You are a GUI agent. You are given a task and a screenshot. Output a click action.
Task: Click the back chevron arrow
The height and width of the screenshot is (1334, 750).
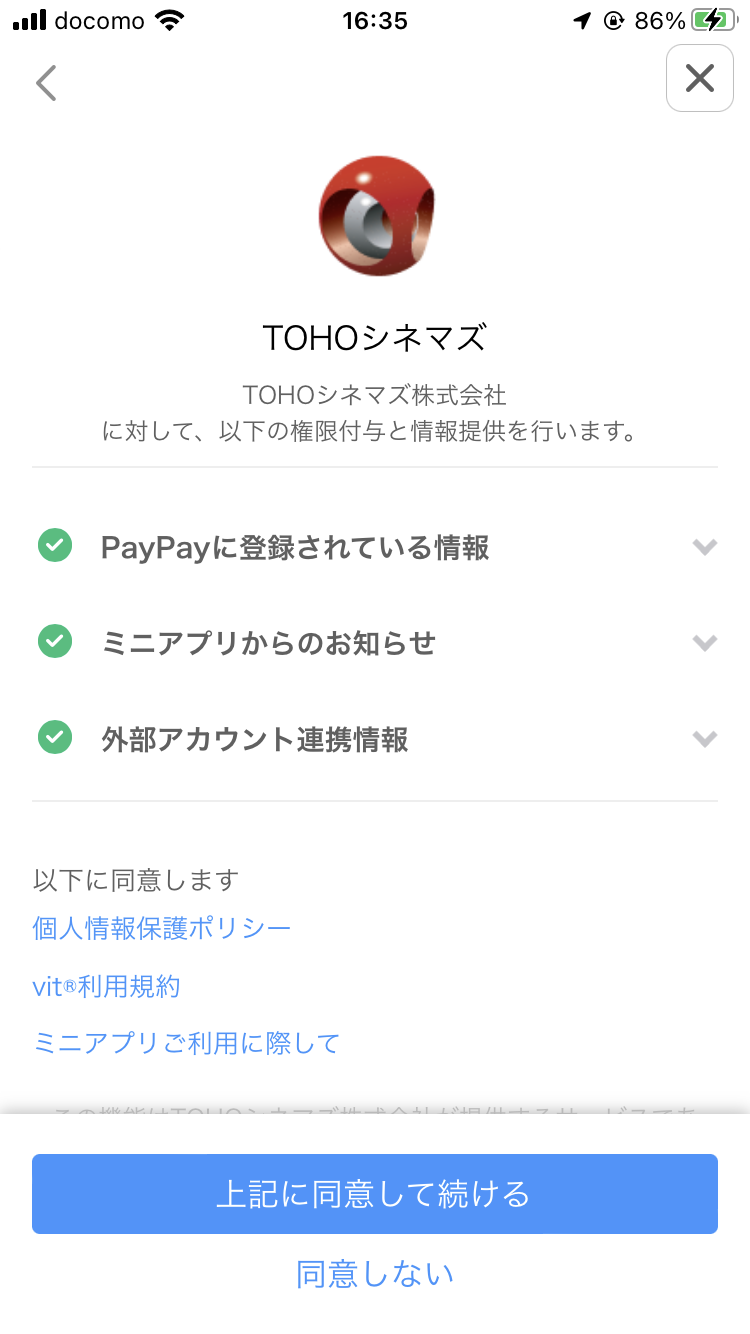(46, 83)
